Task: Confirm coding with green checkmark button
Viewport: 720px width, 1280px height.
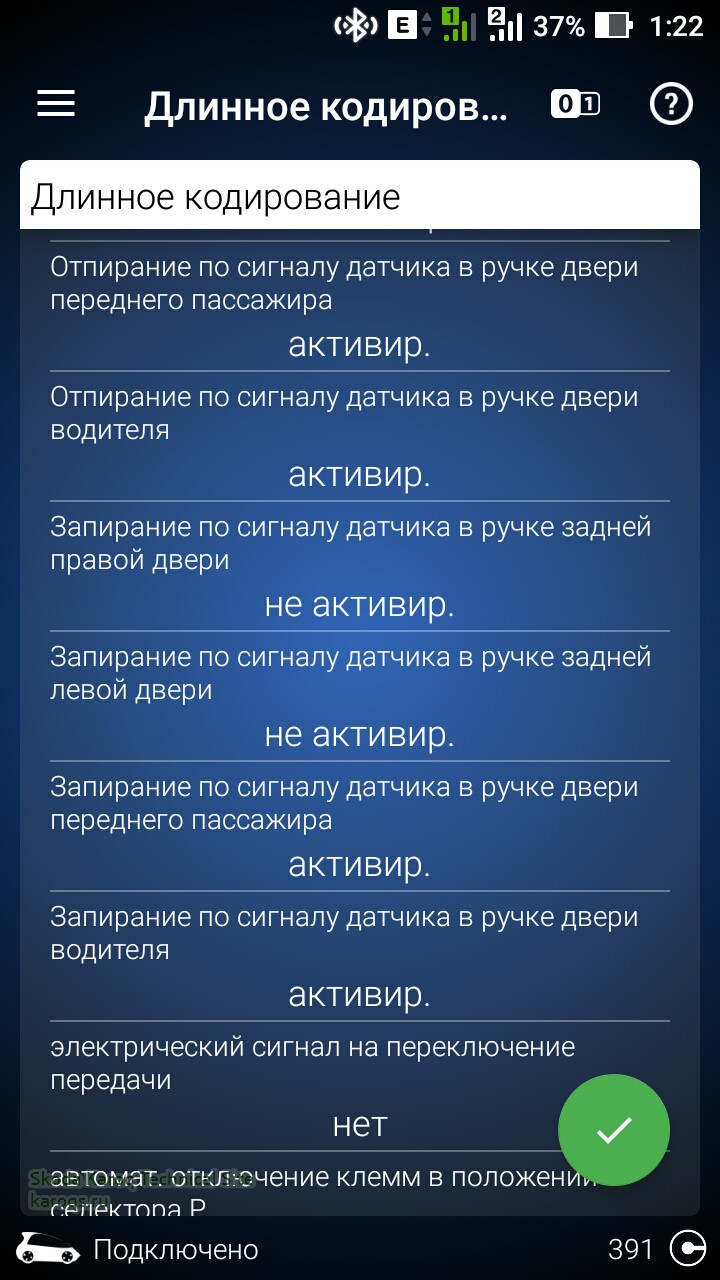Action: click(614, 1130)
